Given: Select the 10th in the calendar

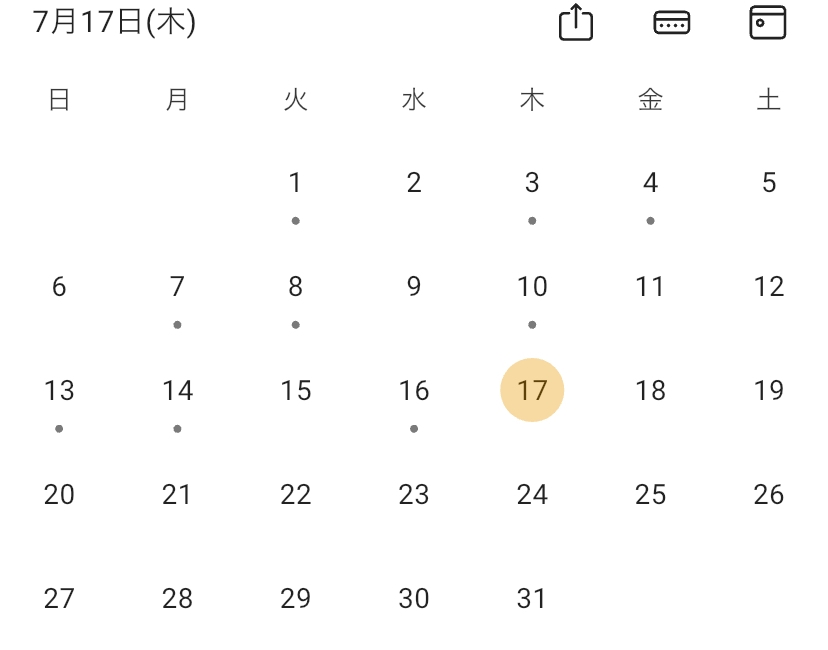Looking at the screenshot, I should (532, 287).
